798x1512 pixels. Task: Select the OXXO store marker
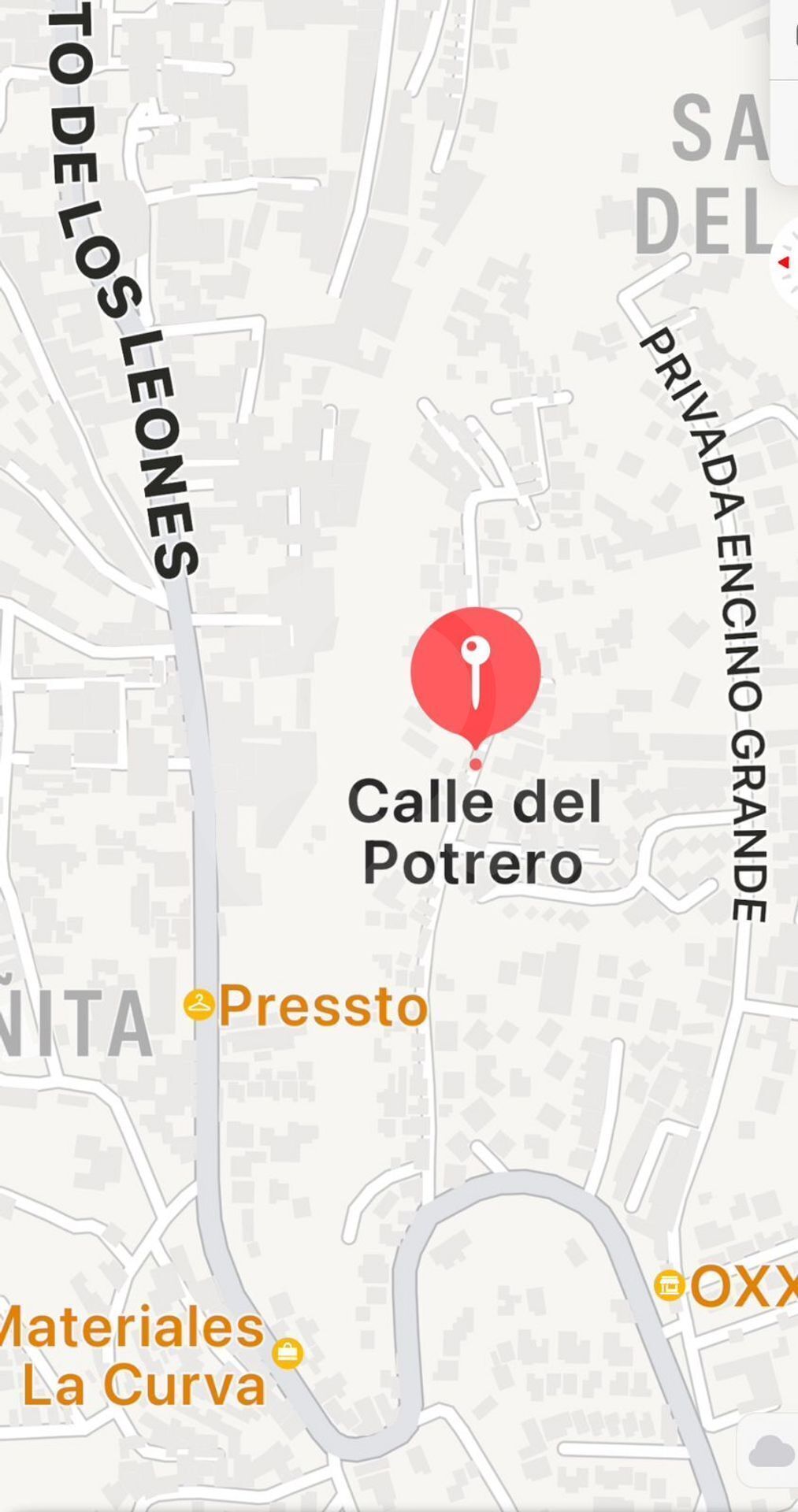pyautogui.click(x=669, y=1286)
